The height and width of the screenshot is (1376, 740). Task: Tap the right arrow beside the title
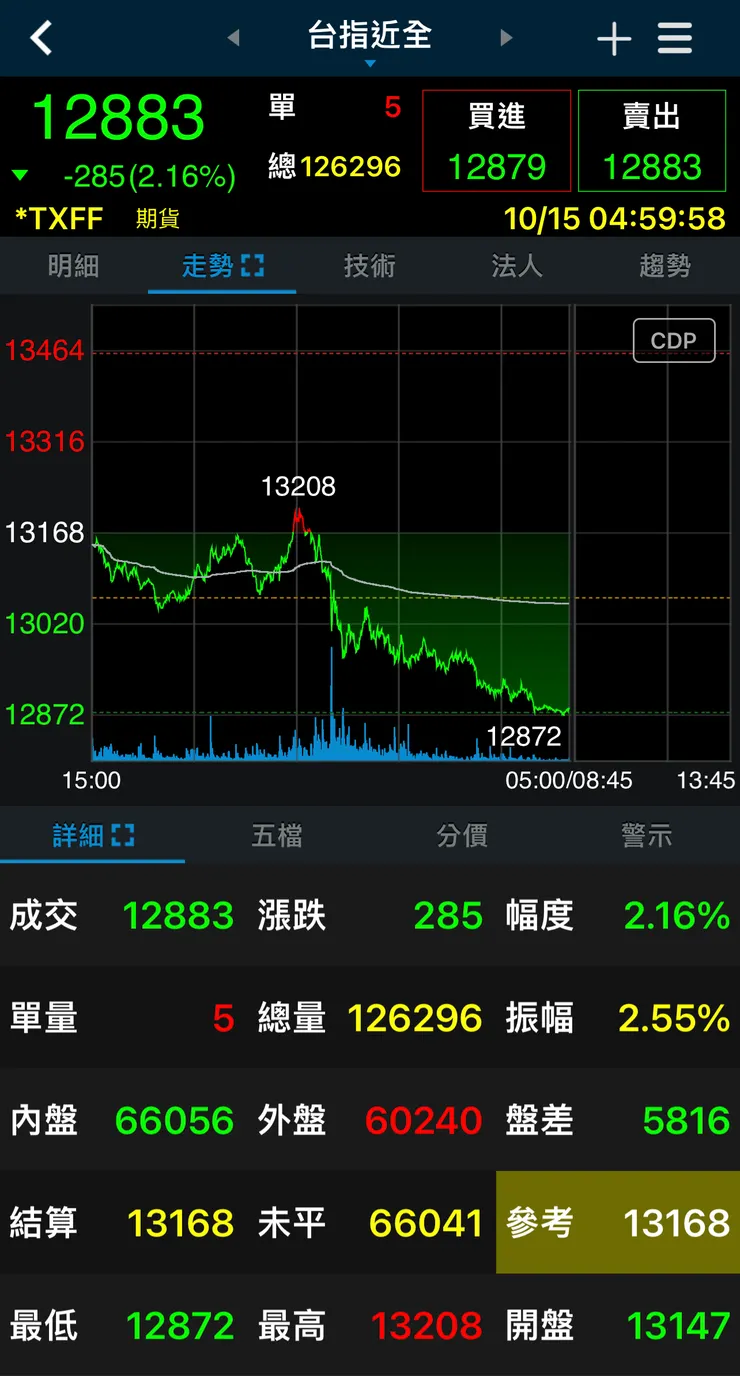(x=506, y=37)
